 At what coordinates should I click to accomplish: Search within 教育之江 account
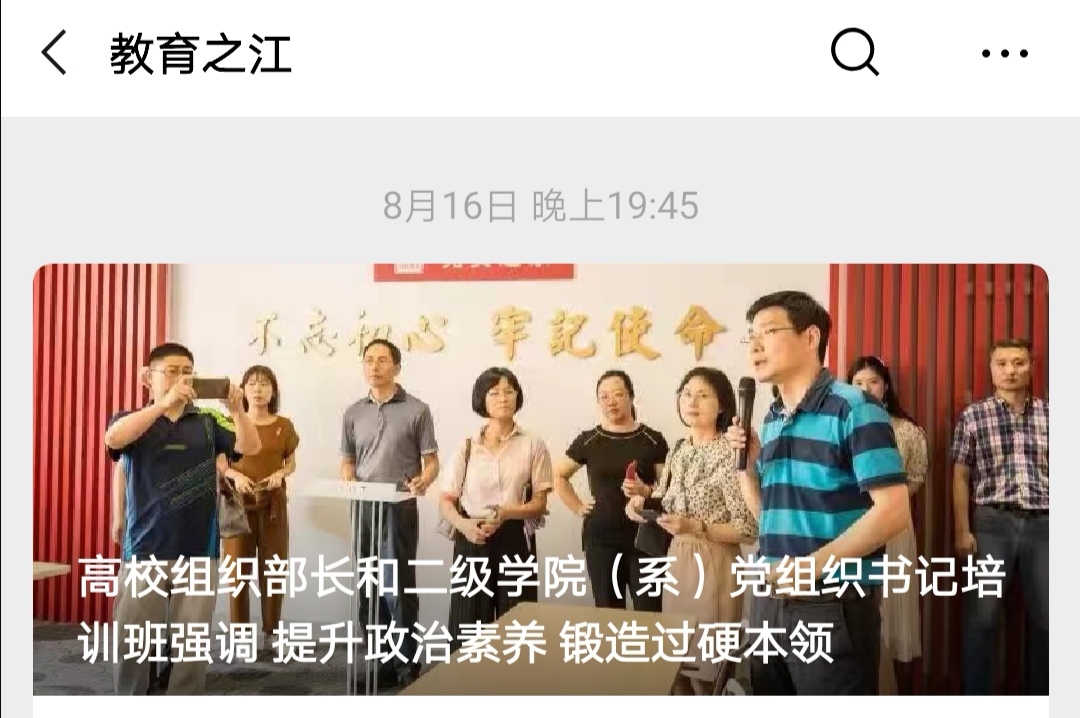click(x=854, y=53)
